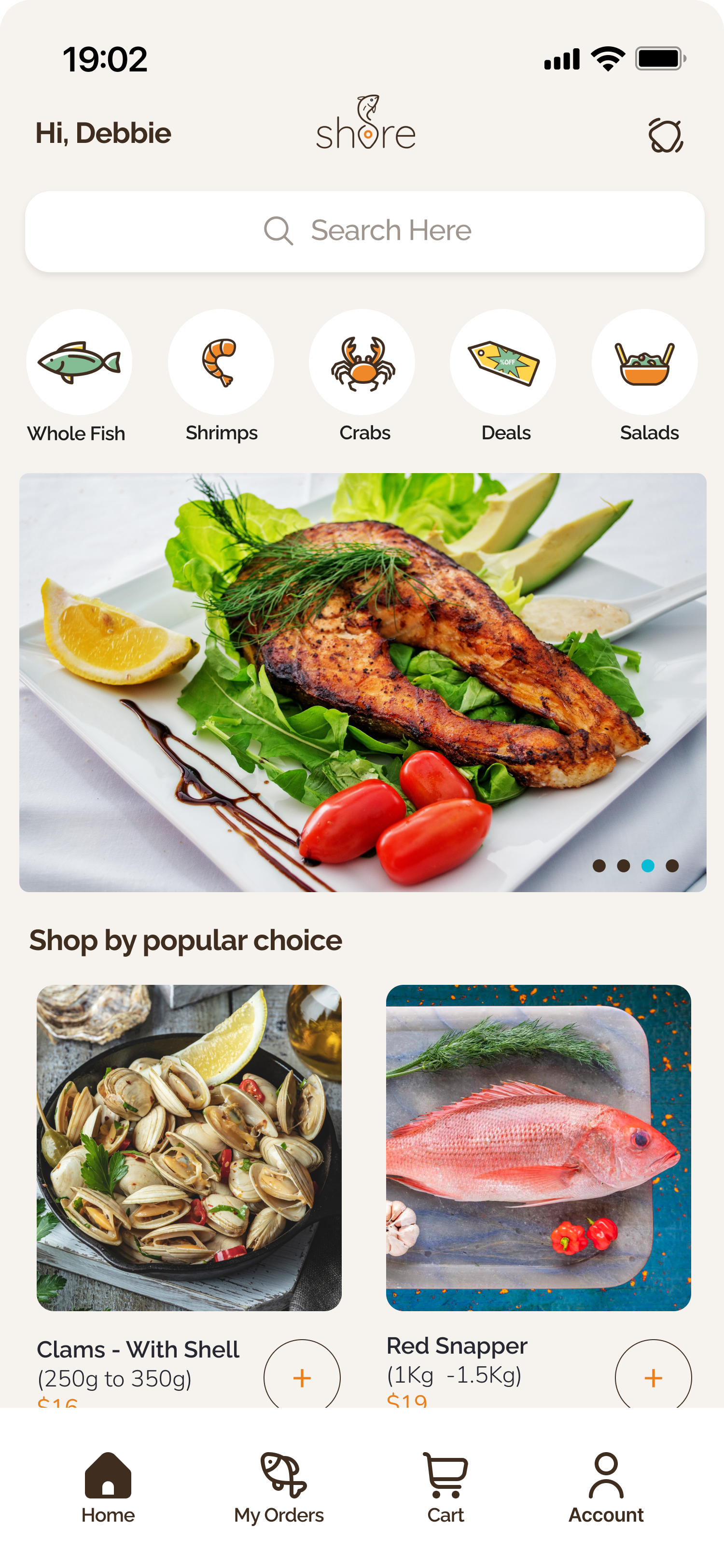Image resolution: width=724 pixels, height=1568 pixels.
Task: View the Deals category
Action: coord(503,363)
